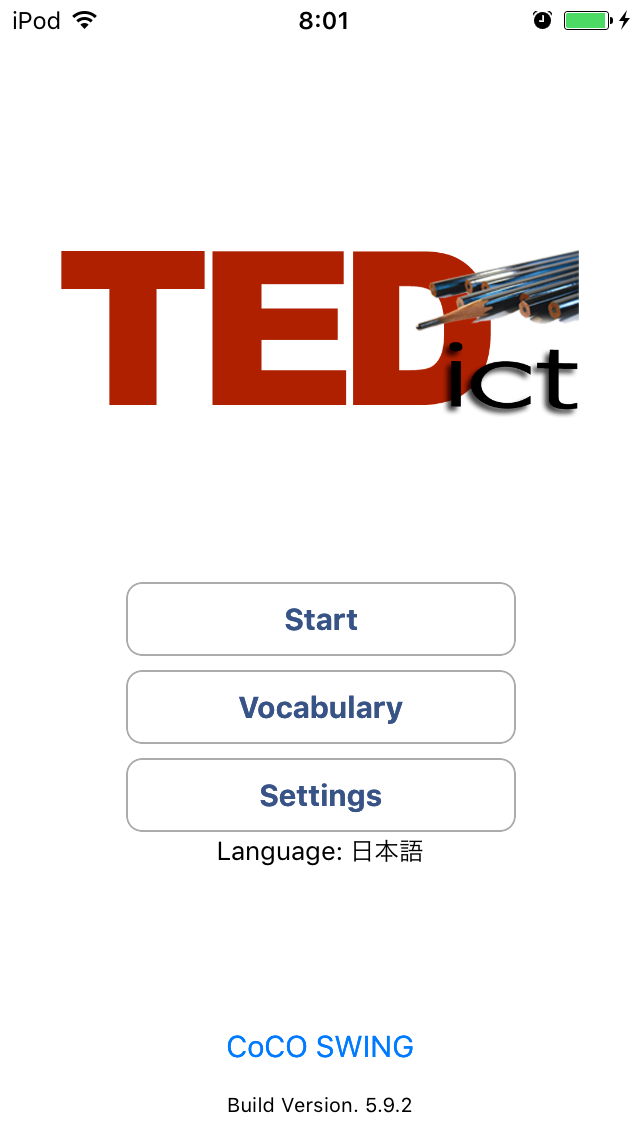Tap the Start button
Screen dimensions: 640x1136
[x=320, y=619]
